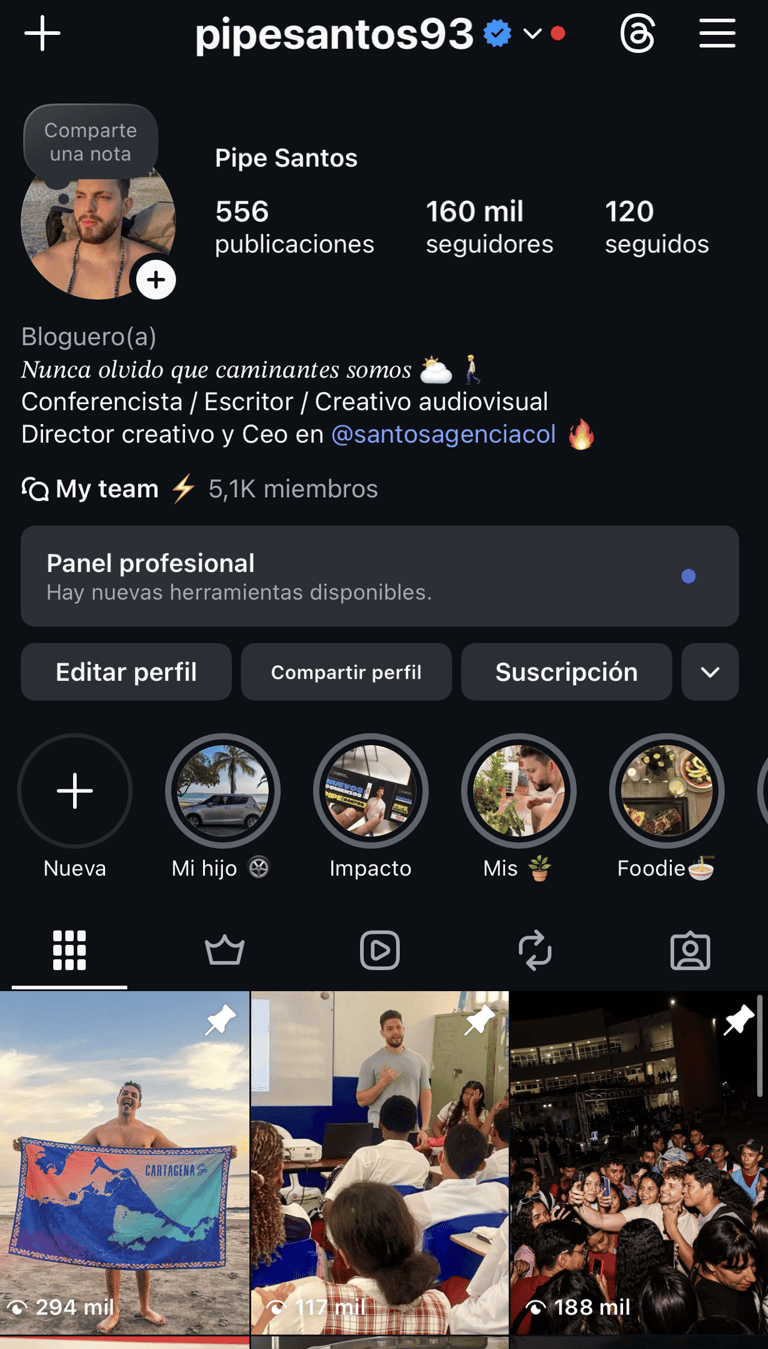The height and width of the screenshot is (1349, 768).
Task: Open the hamburger menu
Action: point(717,34)
